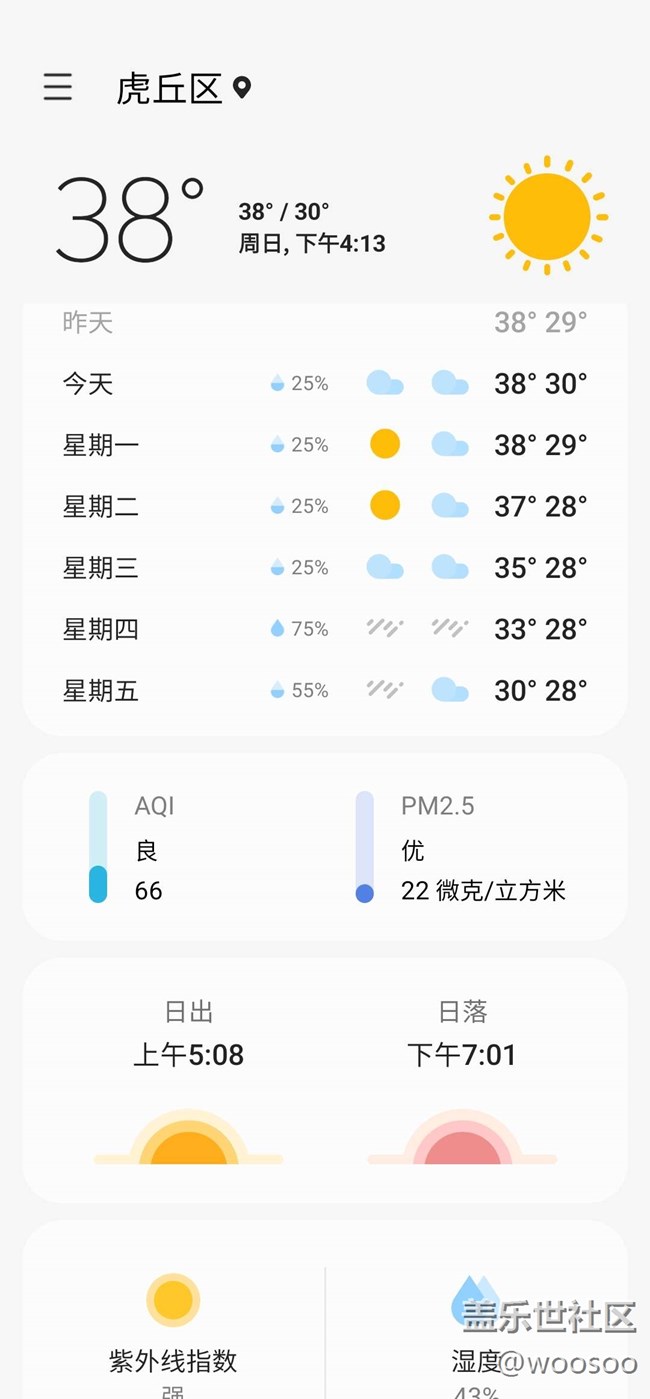This screenshot has height=1399, width=650.
Task: Open the 星期四 forecast row
Action: click(325, 628)
